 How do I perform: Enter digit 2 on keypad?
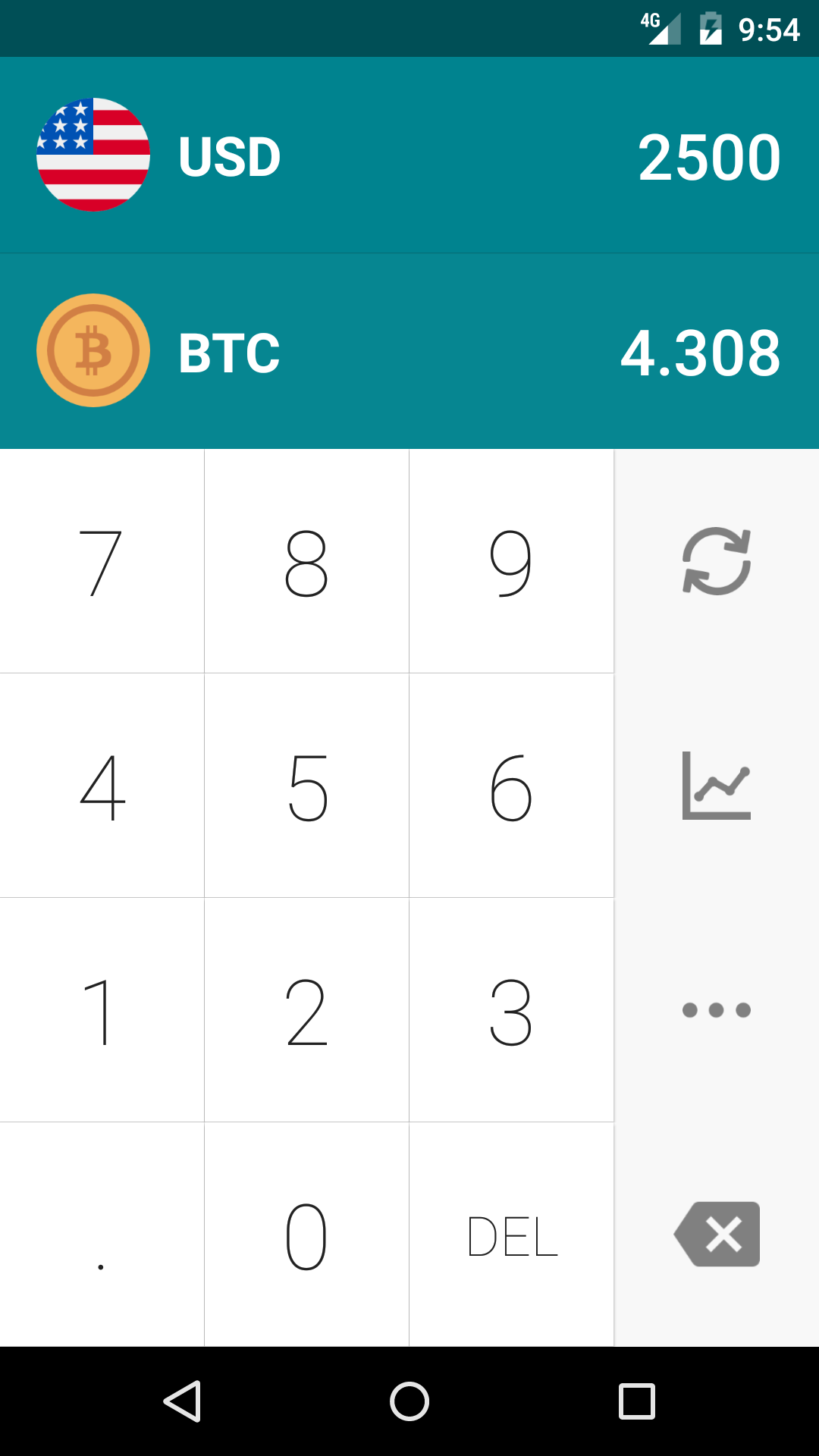tap(306, 1010)
